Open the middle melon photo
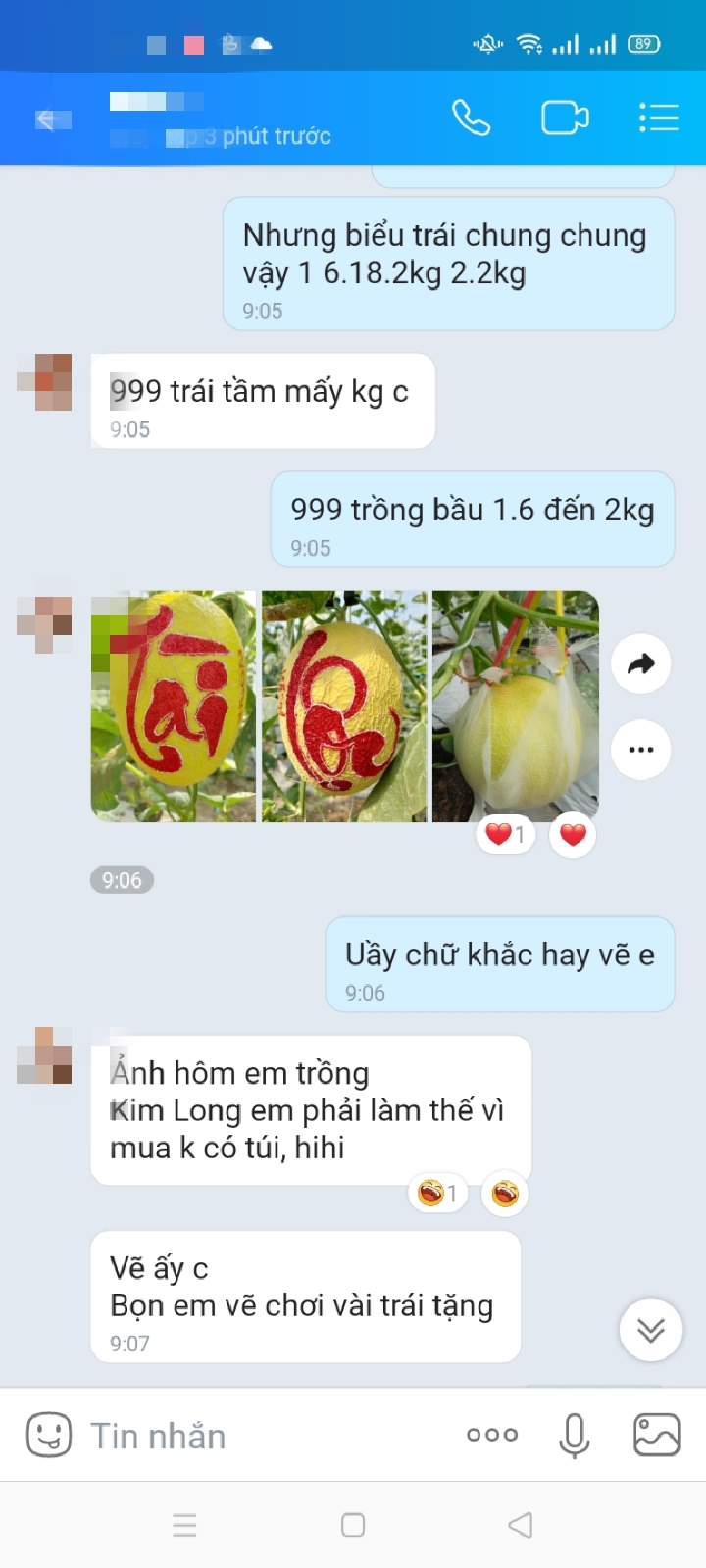 (x=344, y=706)
